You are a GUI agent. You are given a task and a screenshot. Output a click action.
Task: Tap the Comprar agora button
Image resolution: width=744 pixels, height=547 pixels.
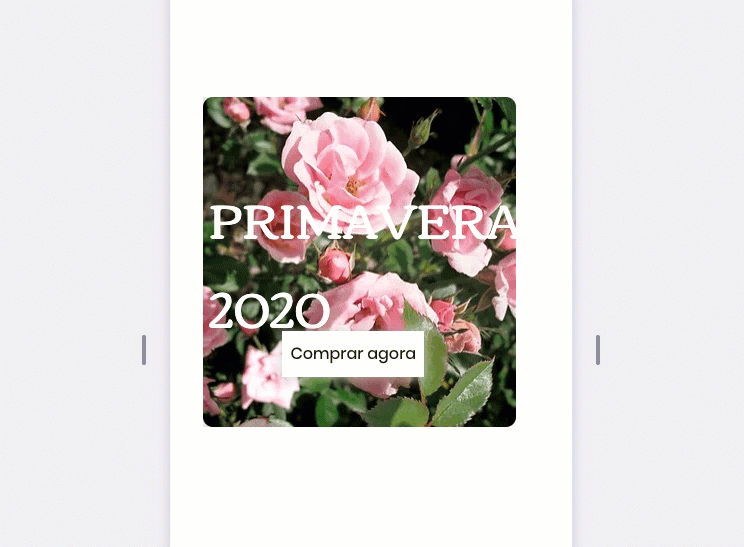pyautogui.click(x=353, y=354)
